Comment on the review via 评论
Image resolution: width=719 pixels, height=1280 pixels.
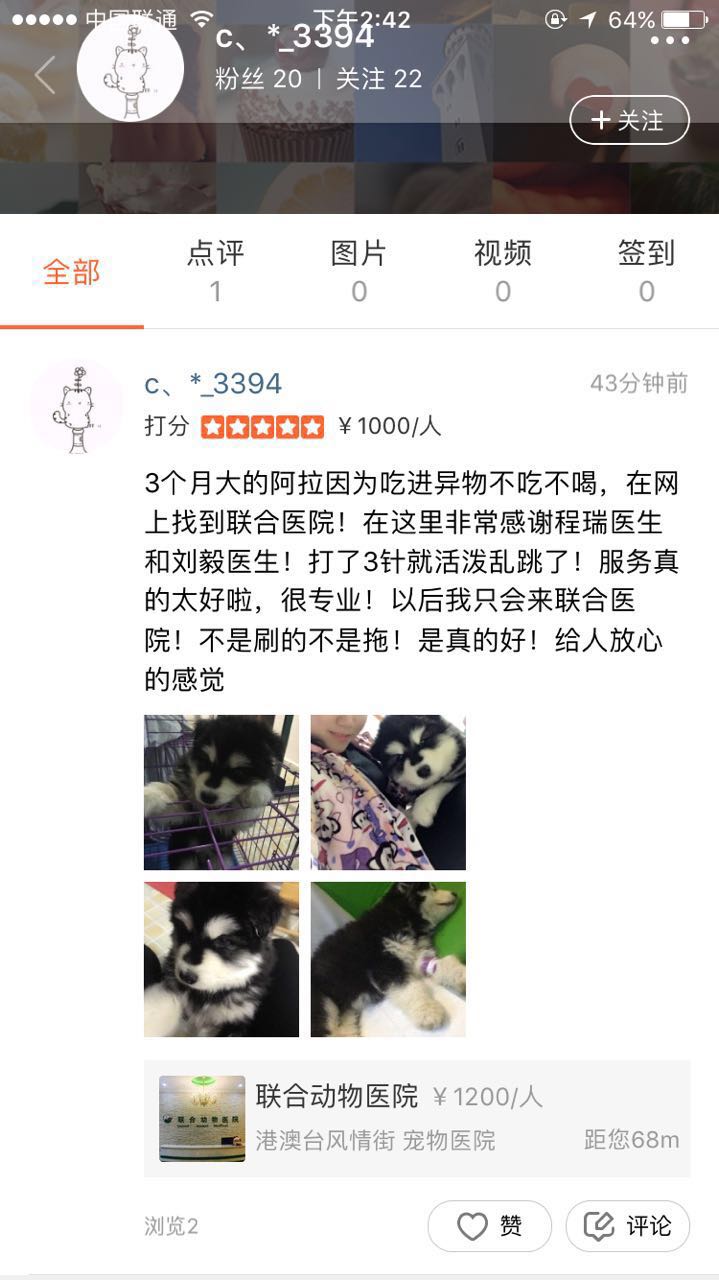pos(627,1226)
